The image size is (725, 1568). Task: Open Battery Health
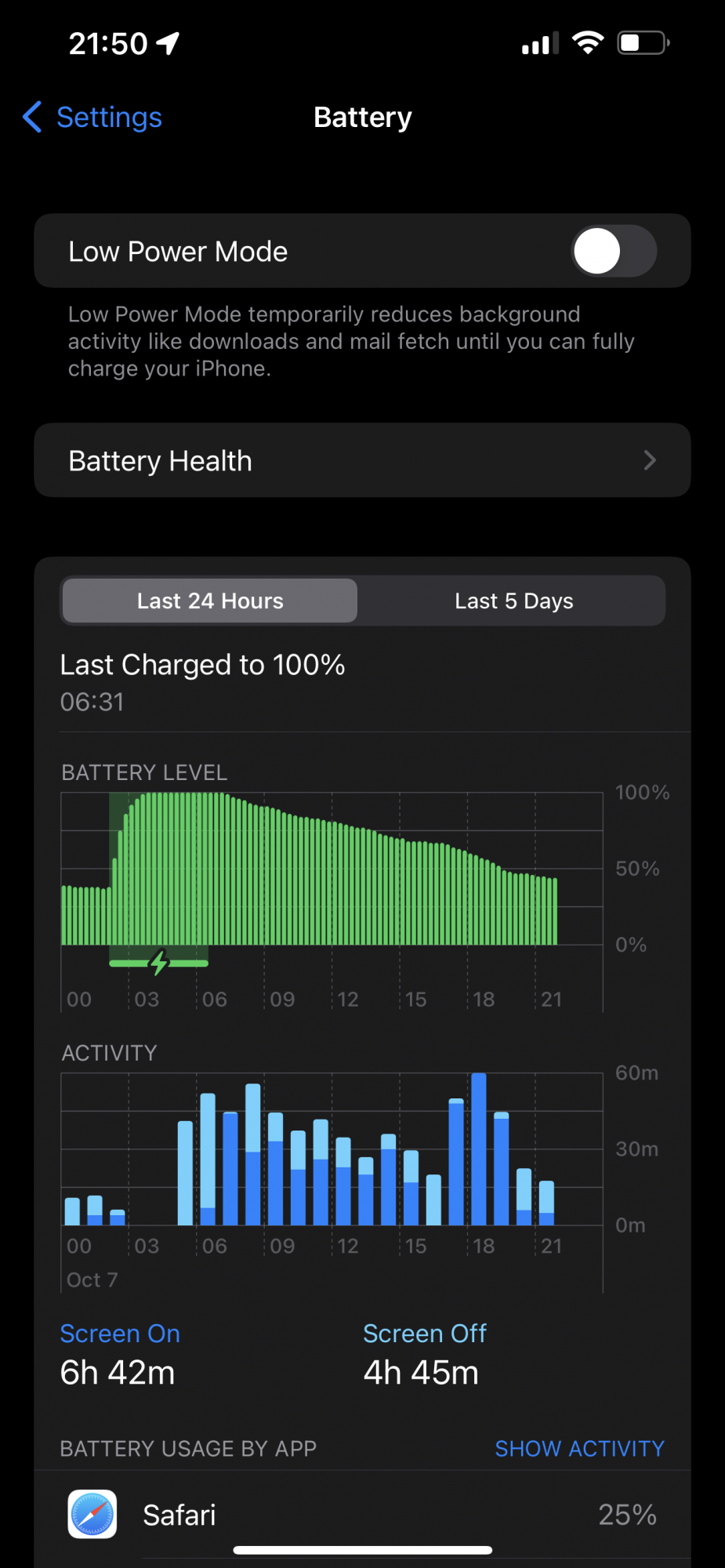[362, 461]
